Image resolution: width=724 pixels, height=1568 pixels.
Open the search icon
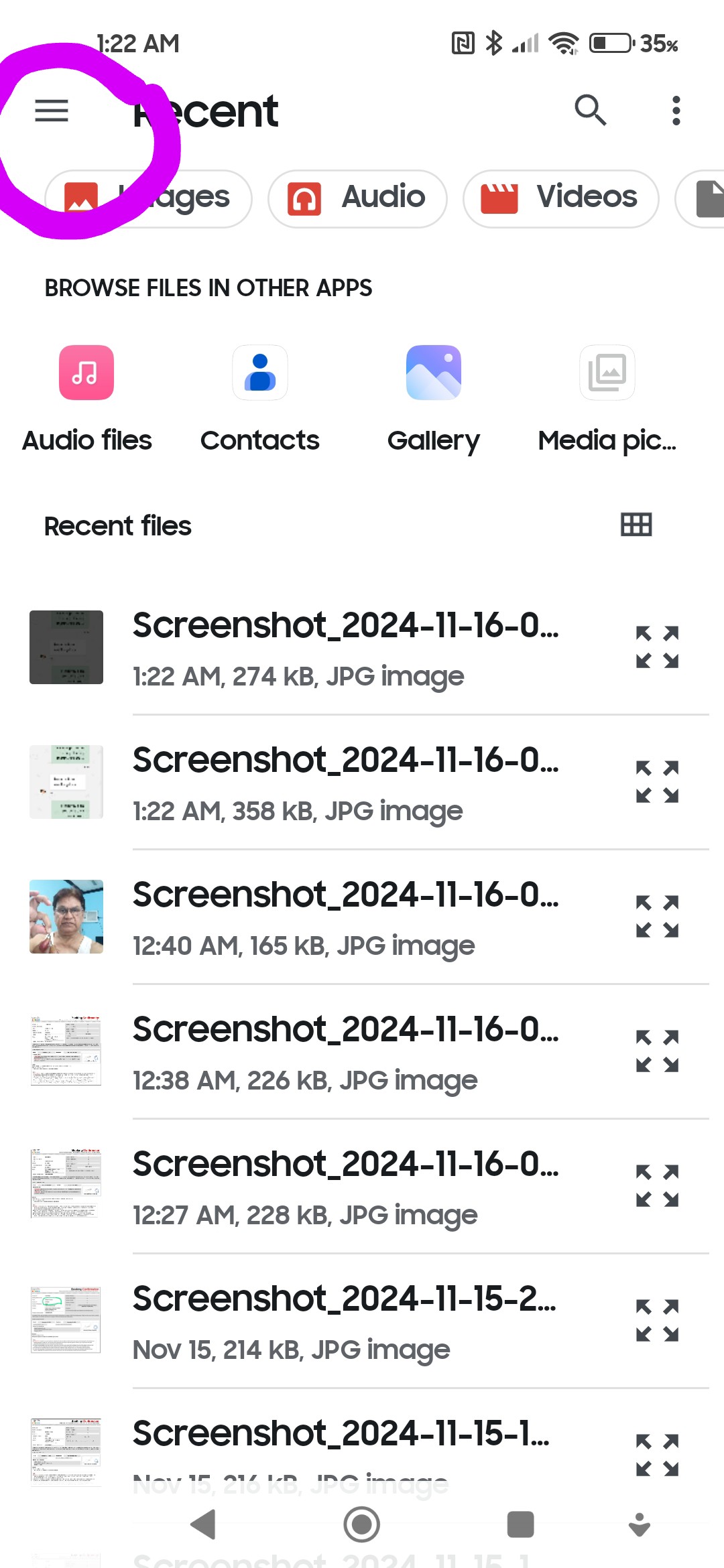pyautogui.click(x=591, y=111)
